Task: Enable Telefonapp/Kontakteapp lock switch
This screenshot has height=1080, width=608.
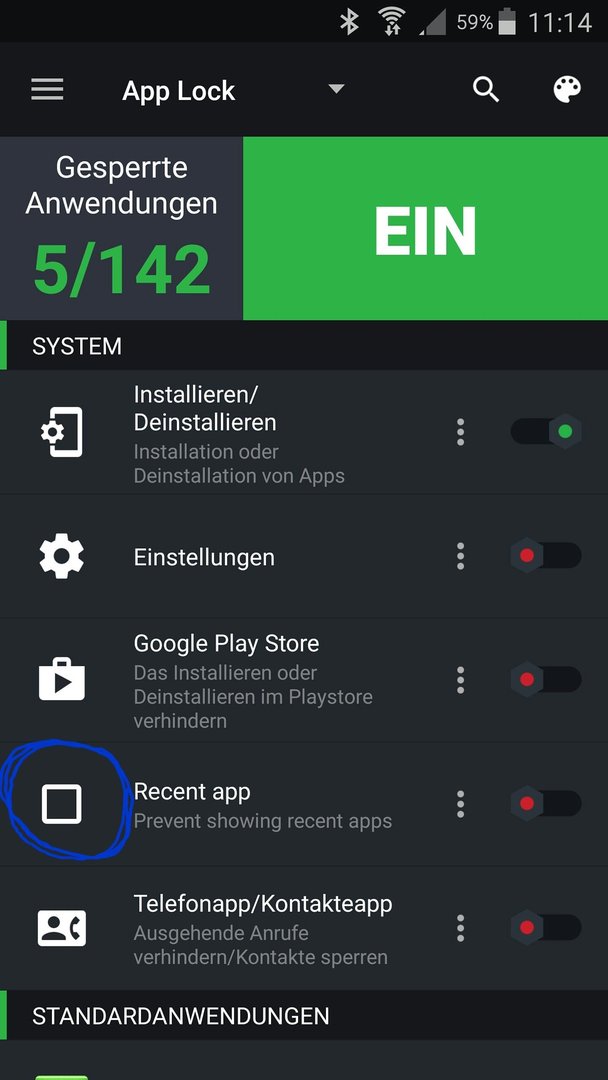Action: (x=547, y=927)
